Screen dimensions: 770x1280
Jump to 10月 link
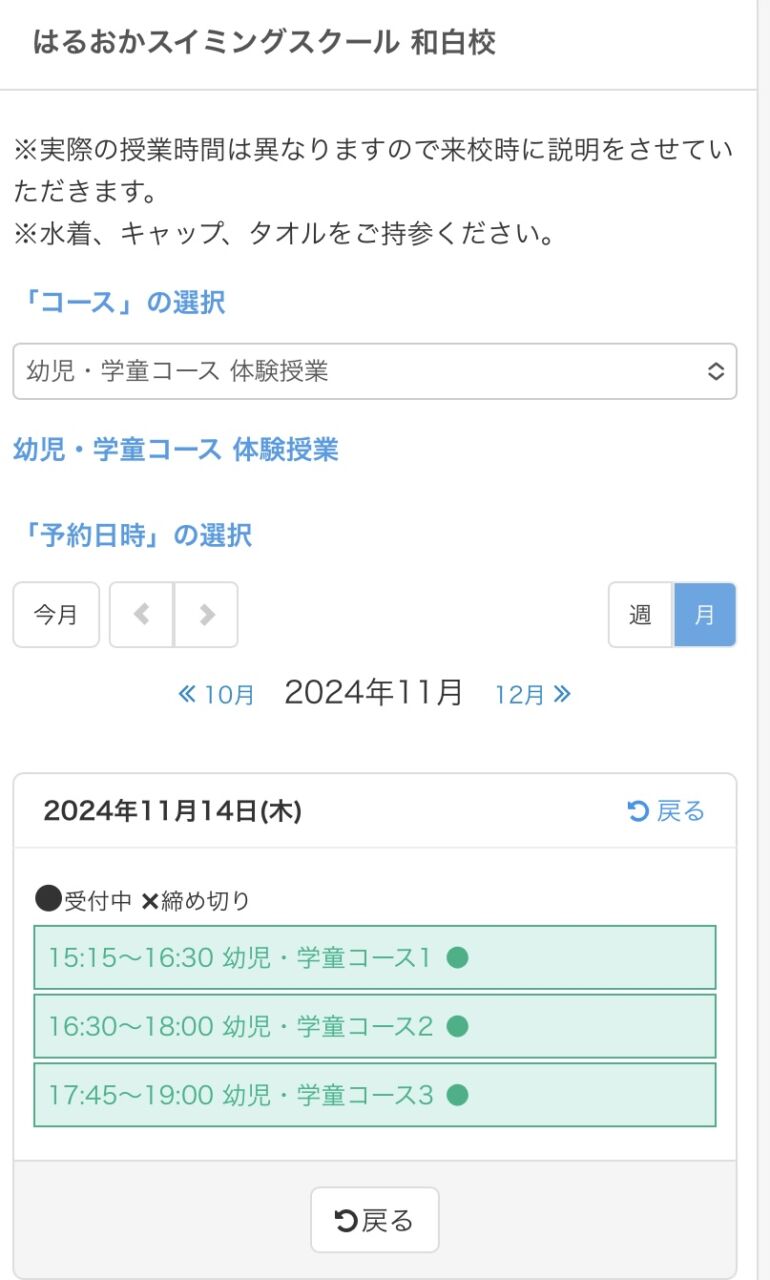click(216, 694)
